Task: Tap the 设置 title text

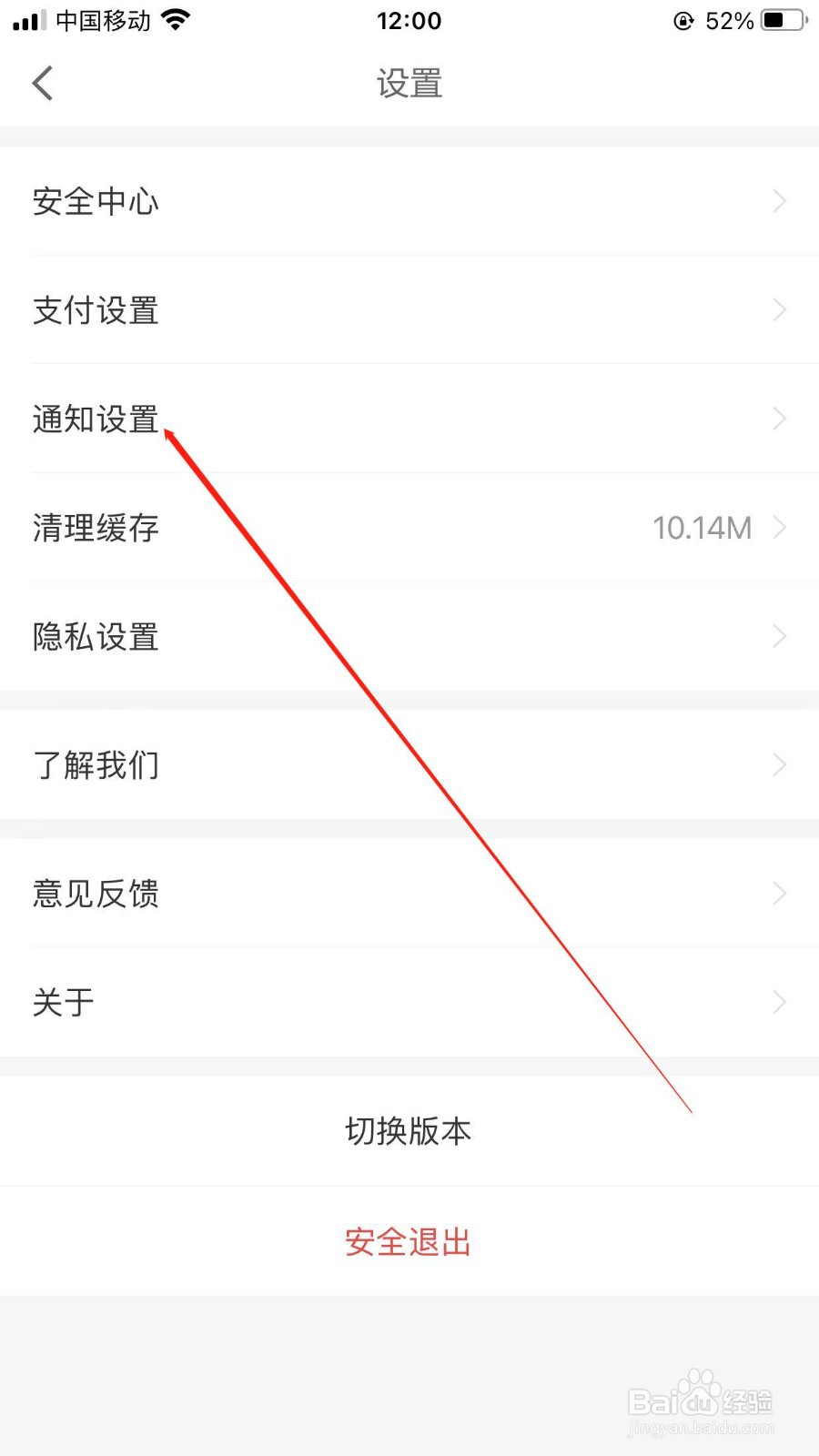Action: 409,83
